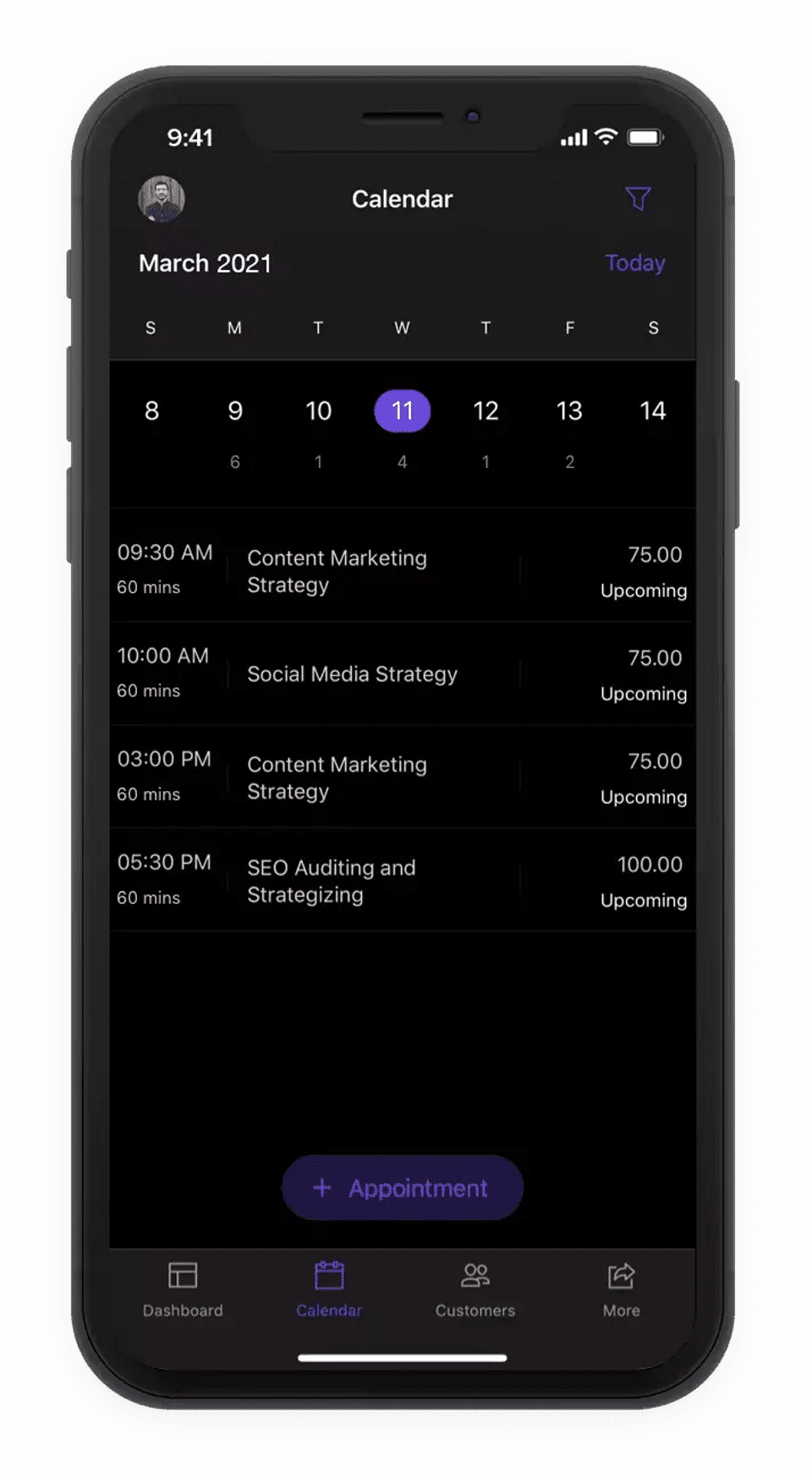Open the profile avatar

[162, 199]
